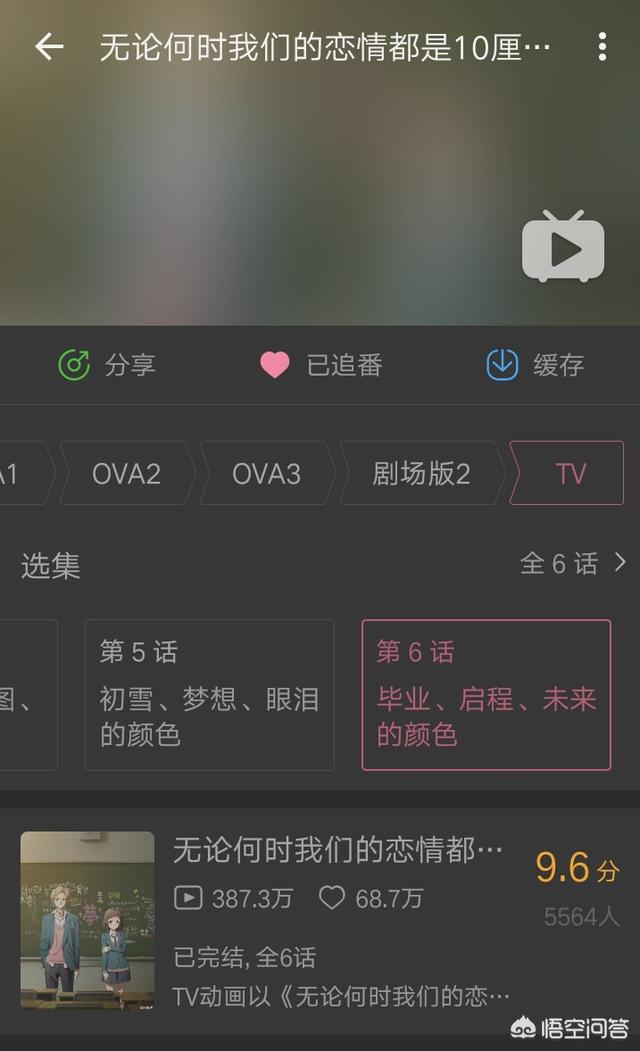Download episodes with 缓存
This screenshot has height=1051, width=640.
(535, 365)
